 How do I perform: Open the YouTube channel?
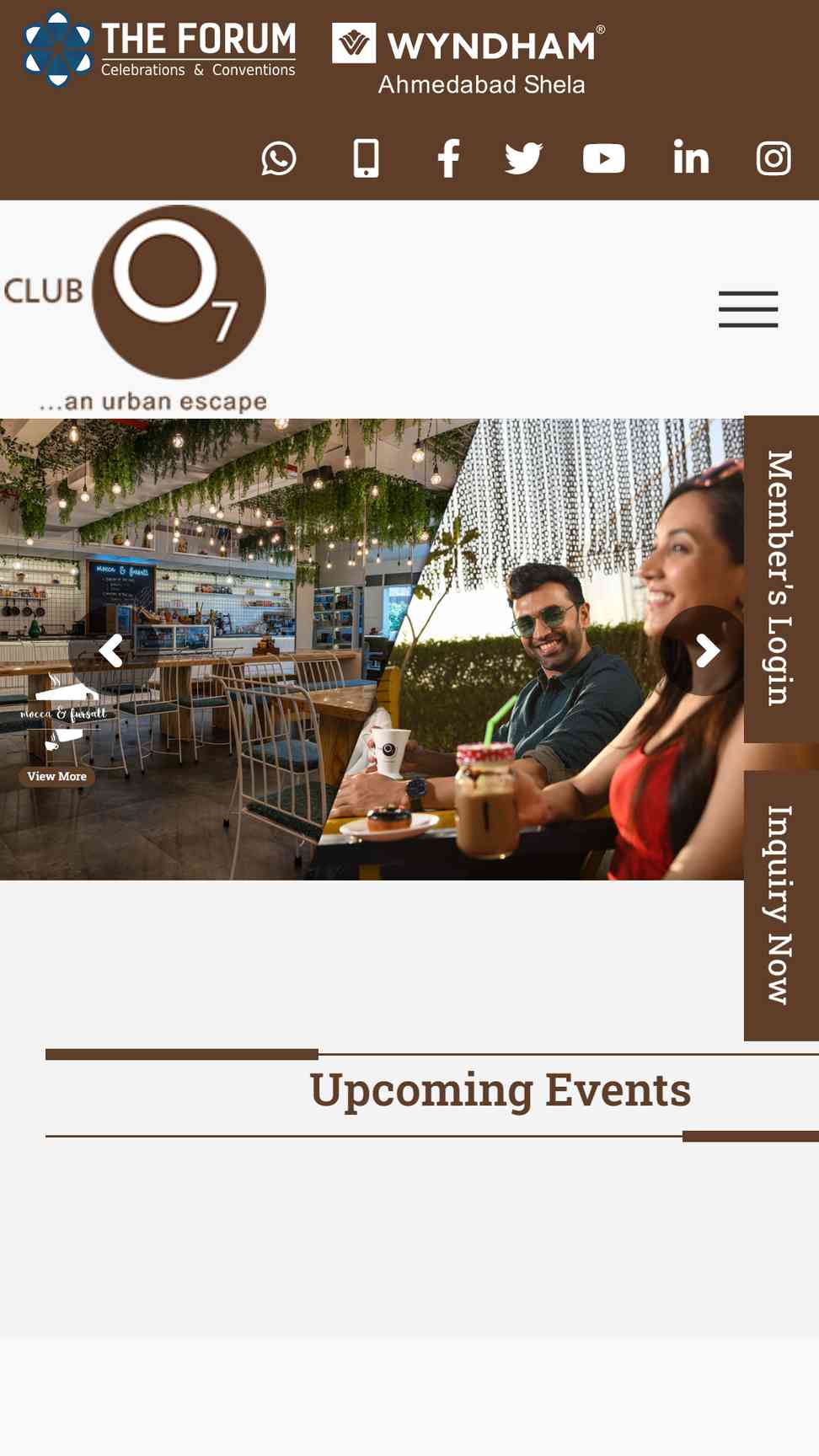click(x=604, y=158)
